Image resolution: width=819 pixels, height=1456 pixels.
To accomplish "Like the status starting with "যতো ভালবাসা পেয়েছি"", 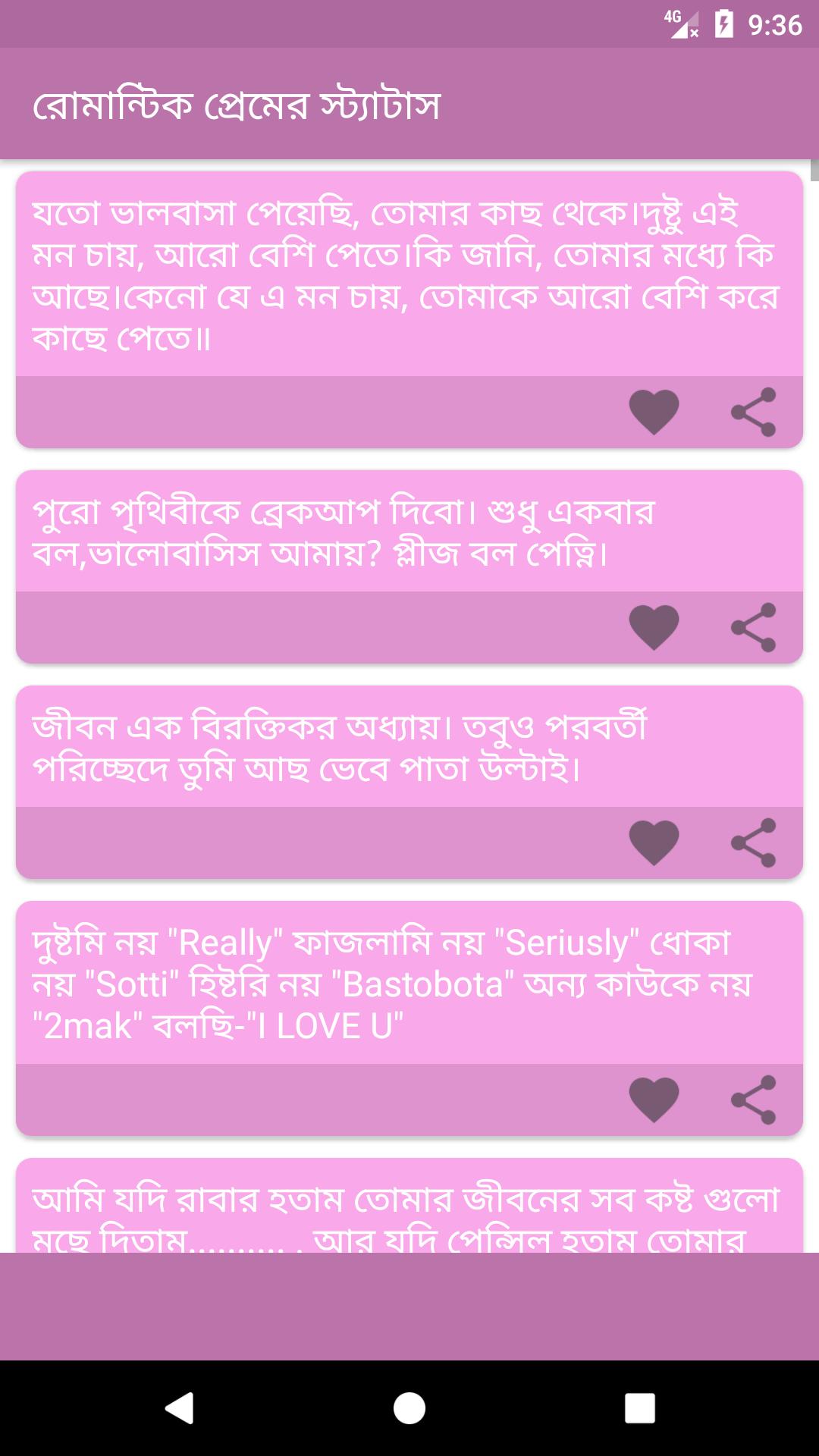I will coord(654,412).
